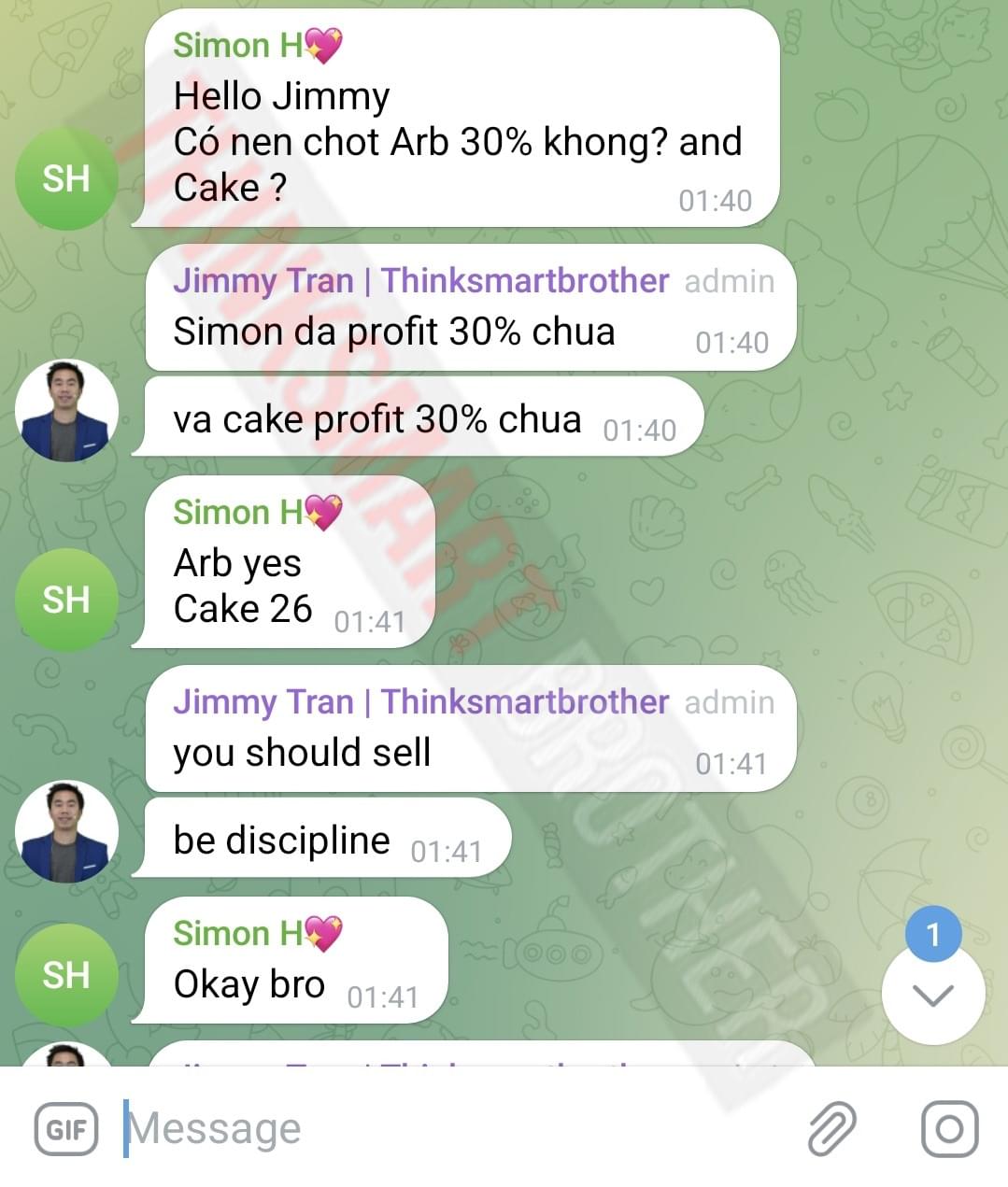View Jimmy Tran's profile photo avatar

point(65,410)
